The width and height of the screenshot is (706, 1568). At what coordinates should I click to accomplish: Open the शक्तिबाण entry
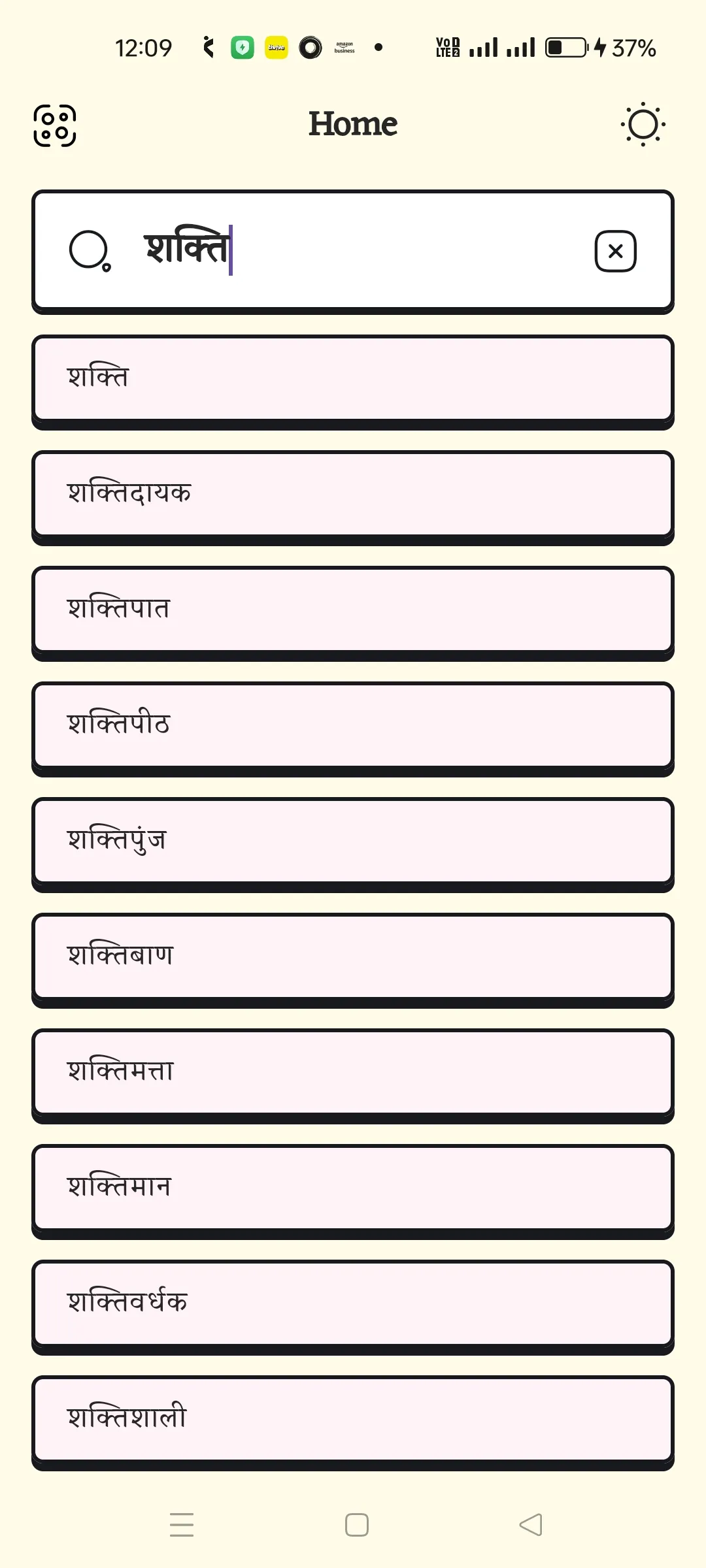tap(353, 956)
